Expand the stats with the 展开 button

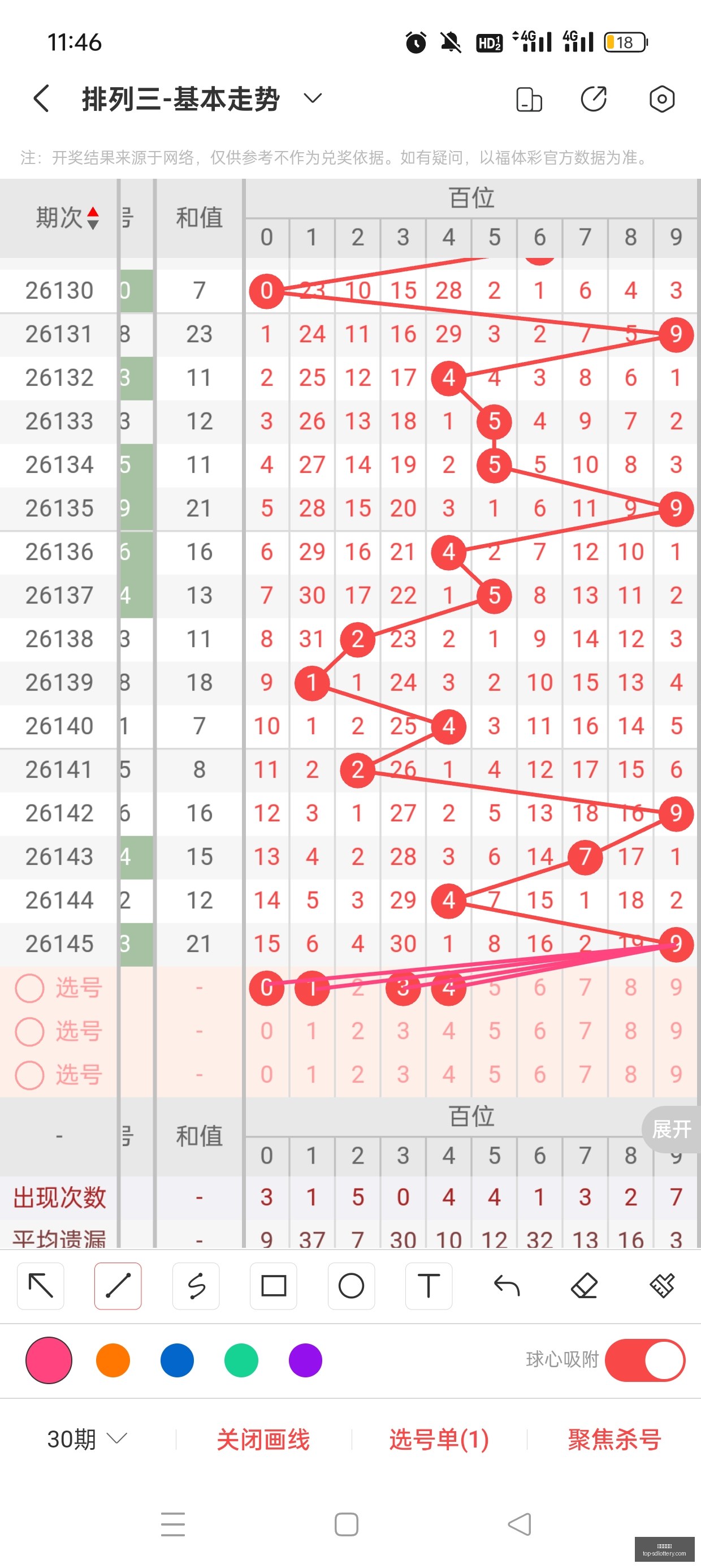(x=671, y=1129)
